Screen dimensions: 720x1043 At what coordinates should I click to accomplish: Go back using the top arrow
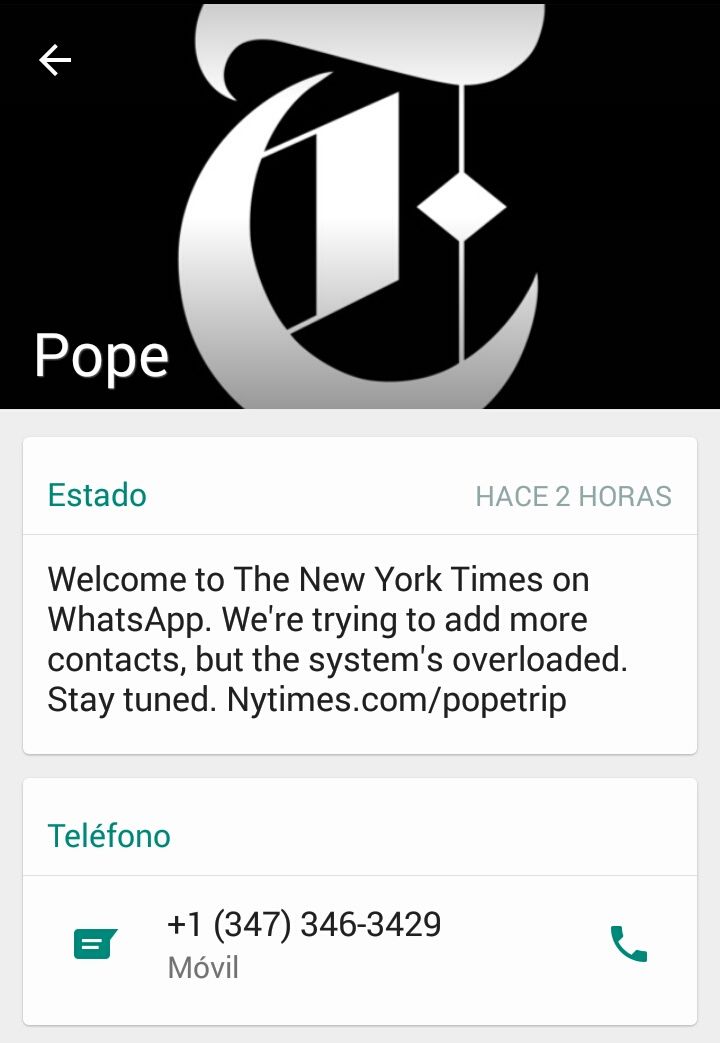(55, 61)
